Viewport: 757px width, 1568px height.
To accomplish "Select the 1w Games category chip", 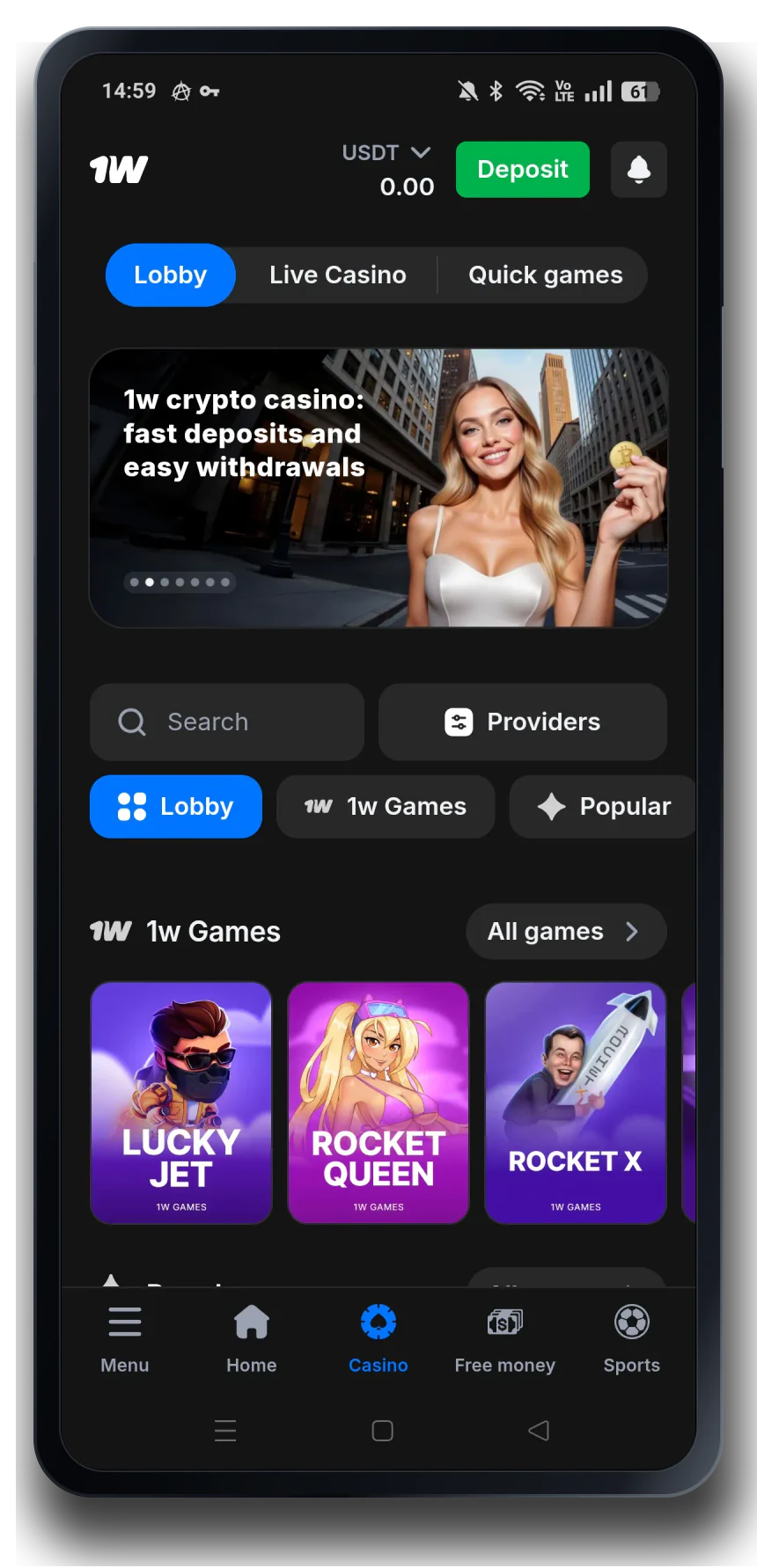I will [x=386, y=807].
